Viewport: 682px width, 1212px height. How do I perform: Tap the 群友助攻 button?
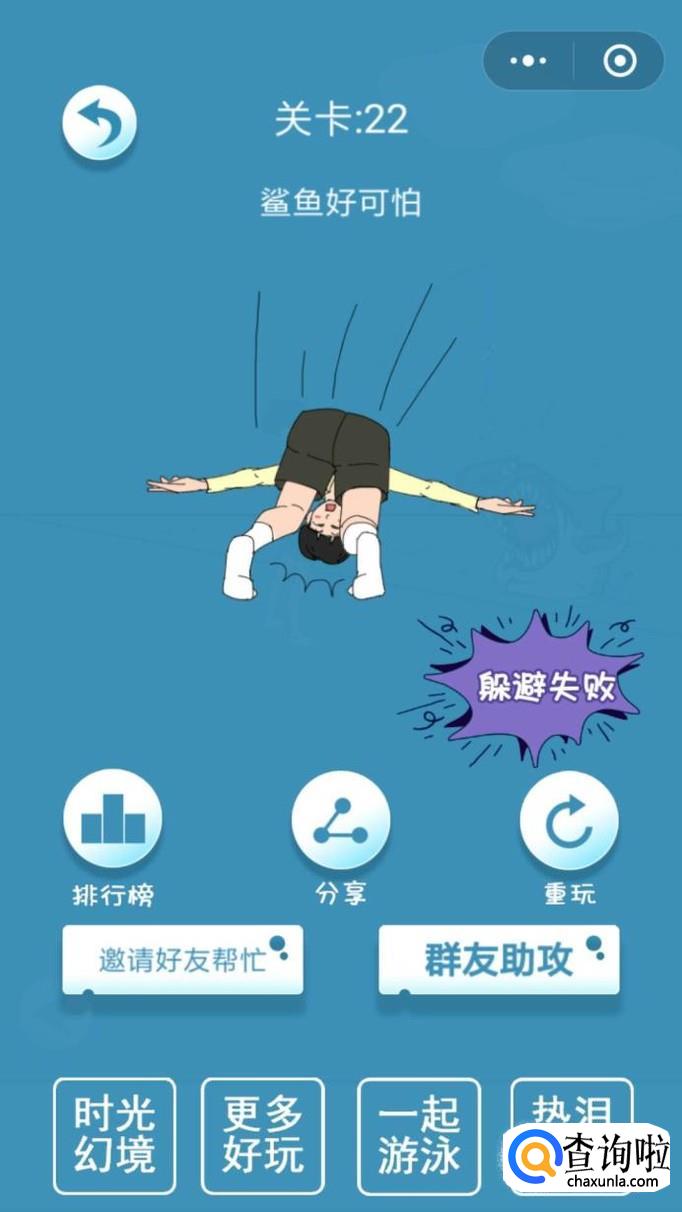coord(498,960)
